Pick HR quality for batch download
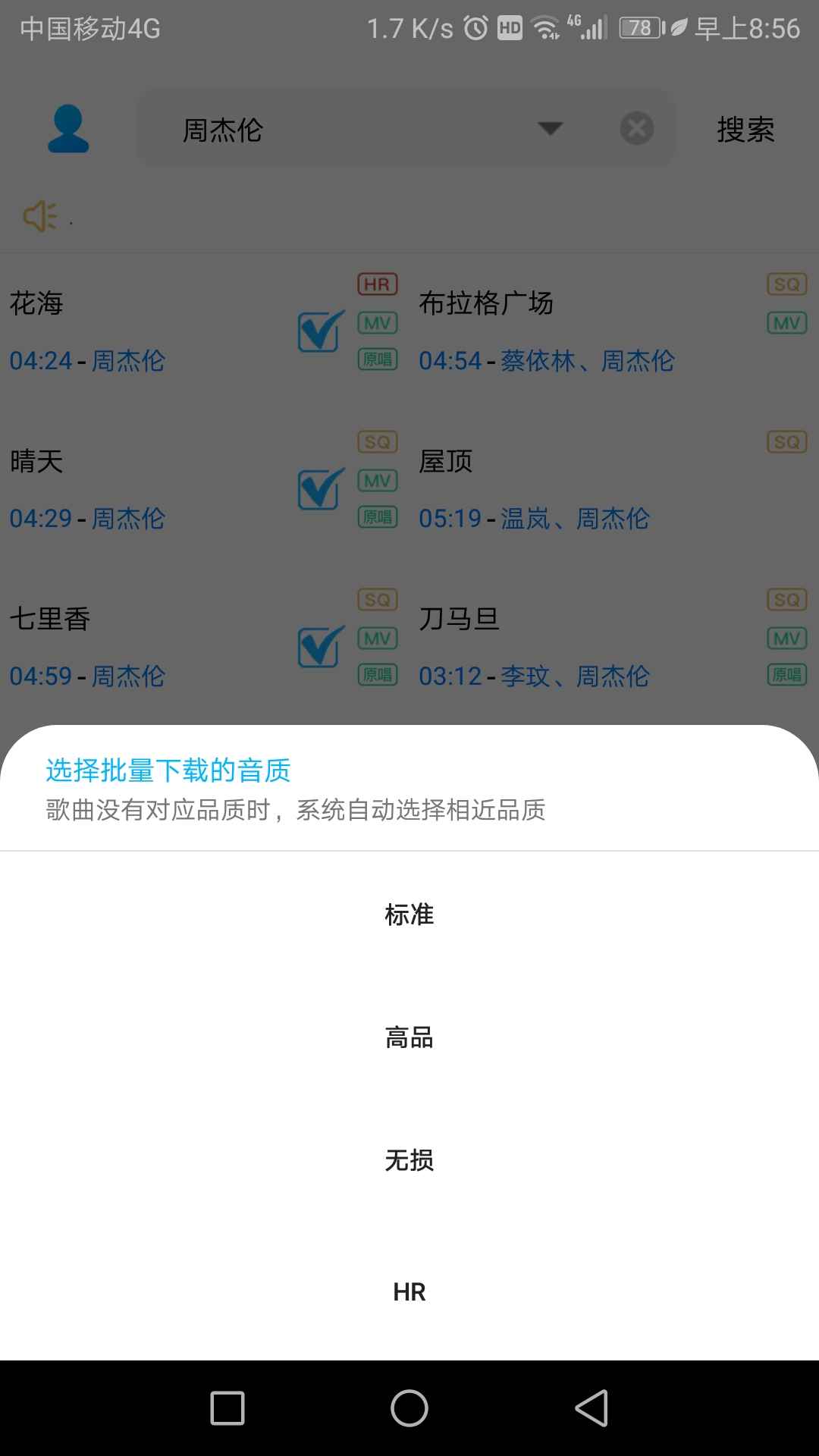819x1456 pixels. click(x=409, y=1291)
